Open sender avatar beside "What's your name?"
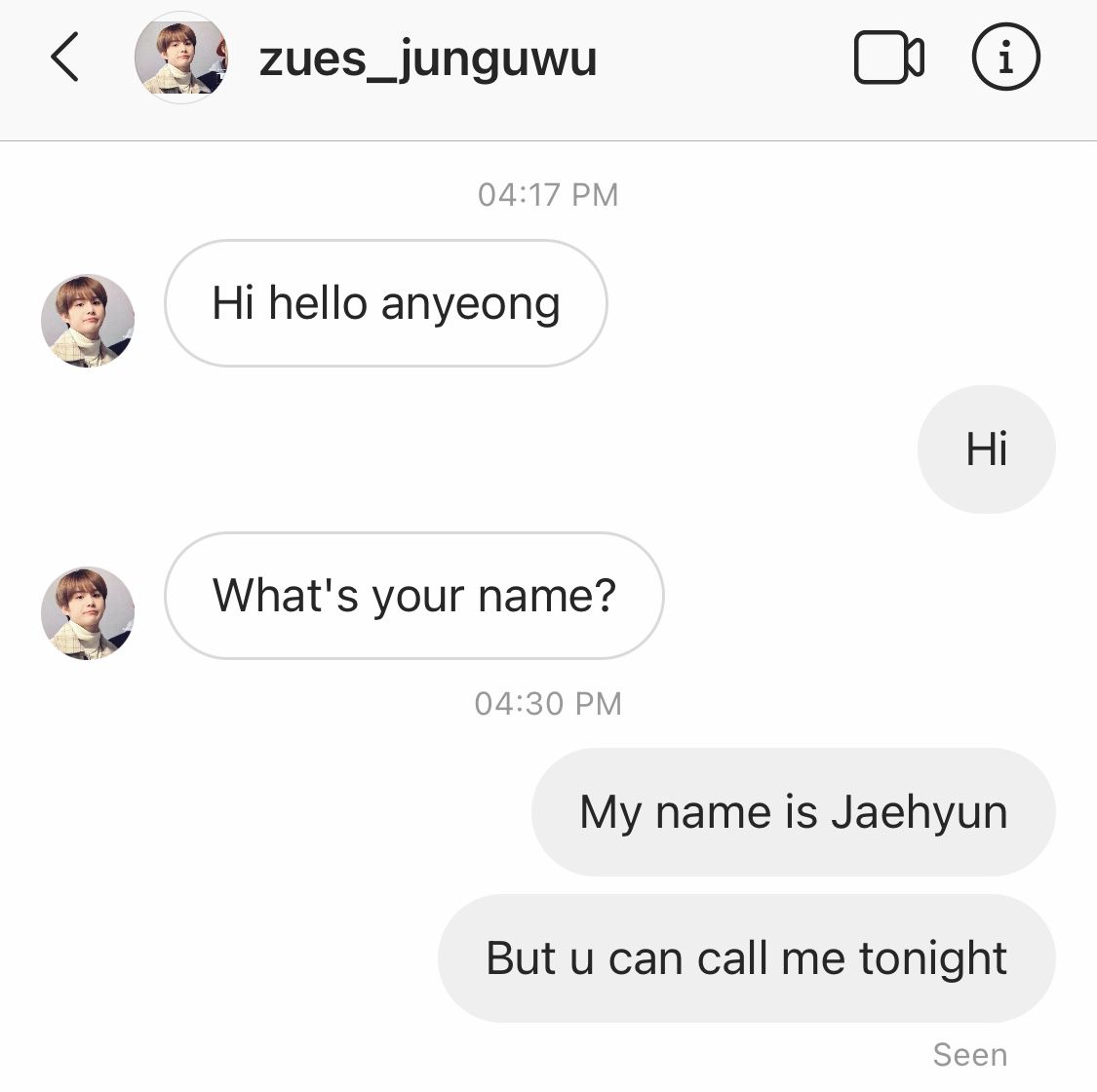Viewport: 1097px width, 1092px height. (x=88, y=613)
